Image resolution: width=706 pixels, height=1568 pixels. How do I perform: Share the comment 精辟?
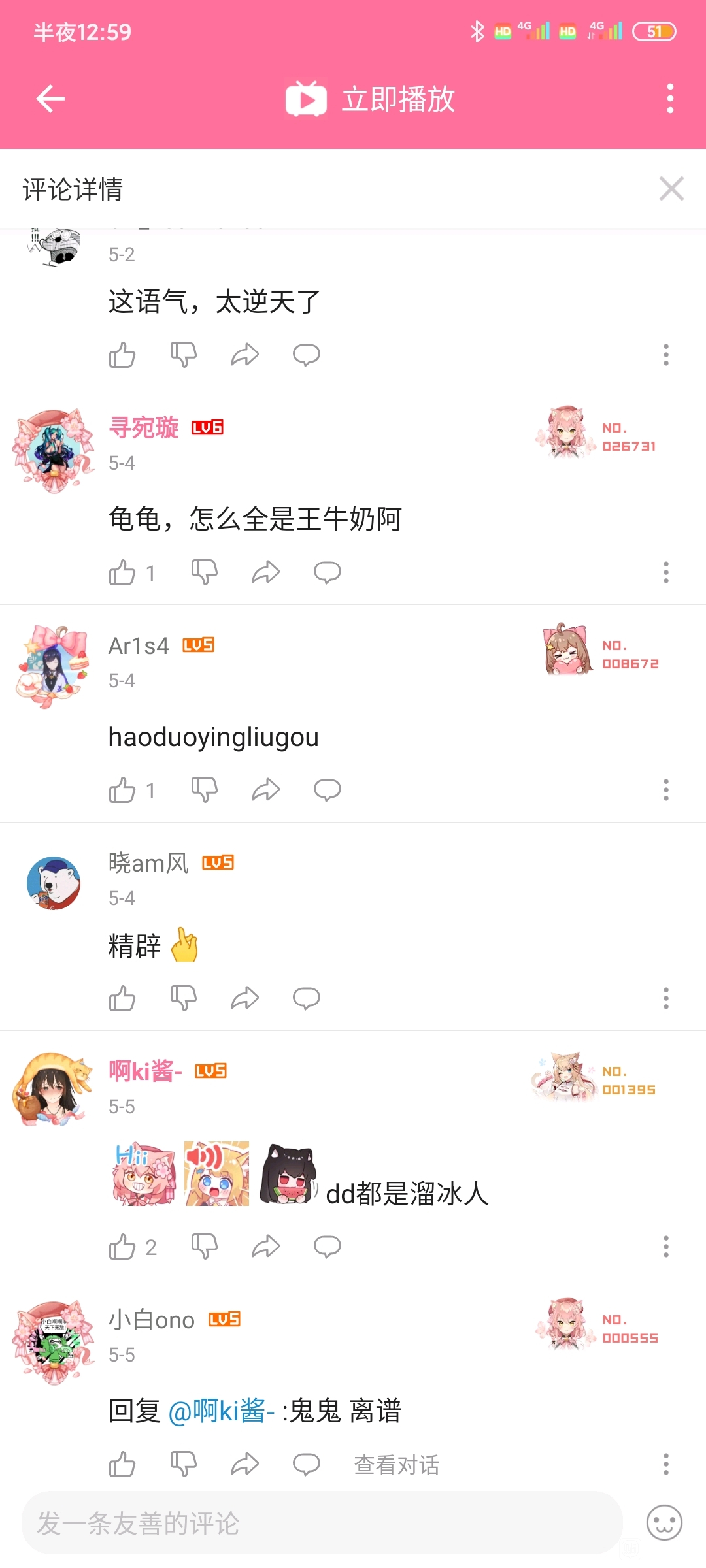(x=245, y=999)
